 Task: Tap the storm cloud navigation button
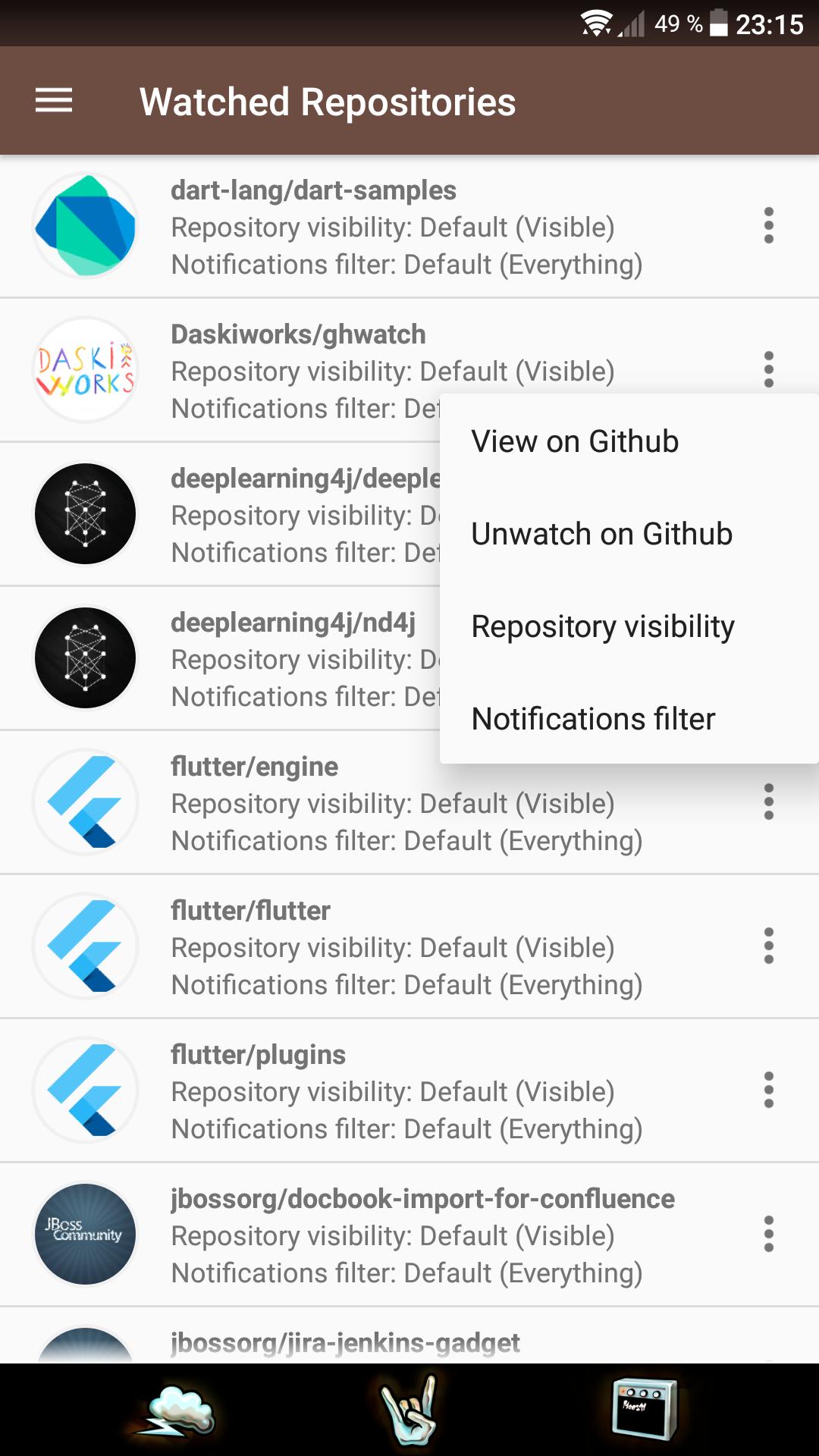(177, 1410)
